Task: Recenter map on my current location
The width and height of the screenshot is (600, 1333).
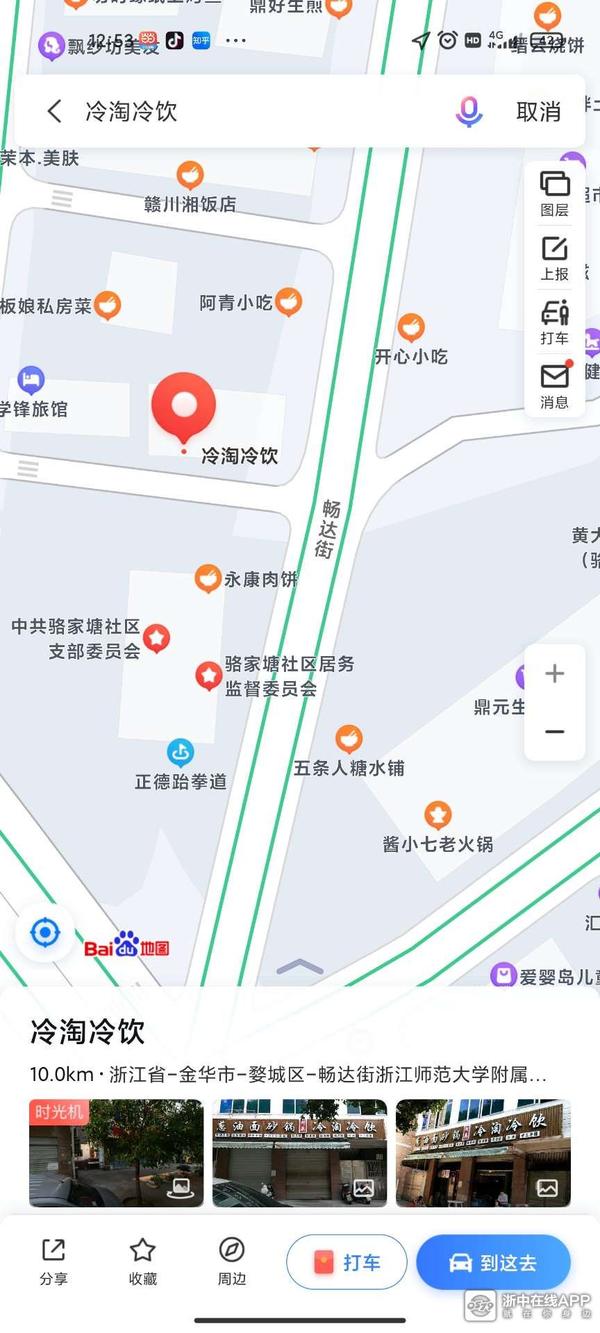Action: (45, 933)
